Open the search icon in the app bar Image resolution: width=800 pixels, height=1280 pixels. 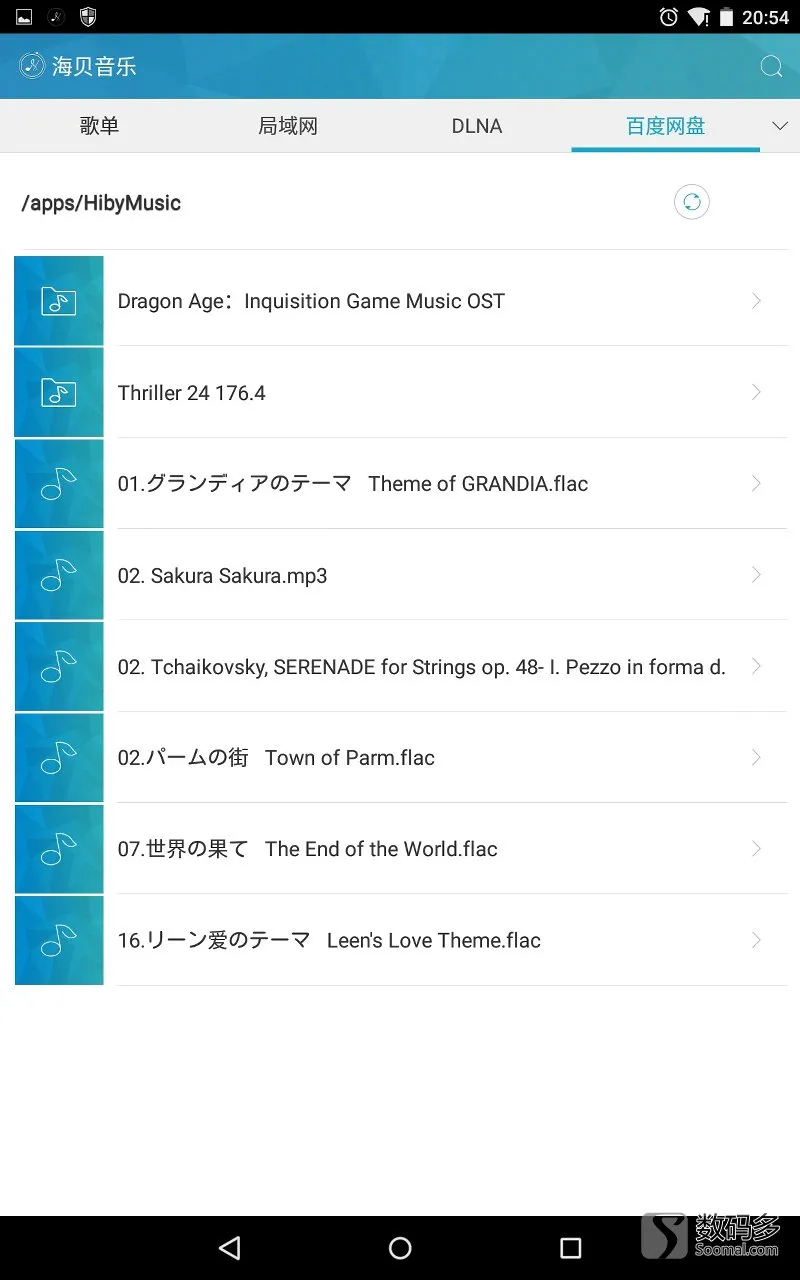tap(771, 67)
